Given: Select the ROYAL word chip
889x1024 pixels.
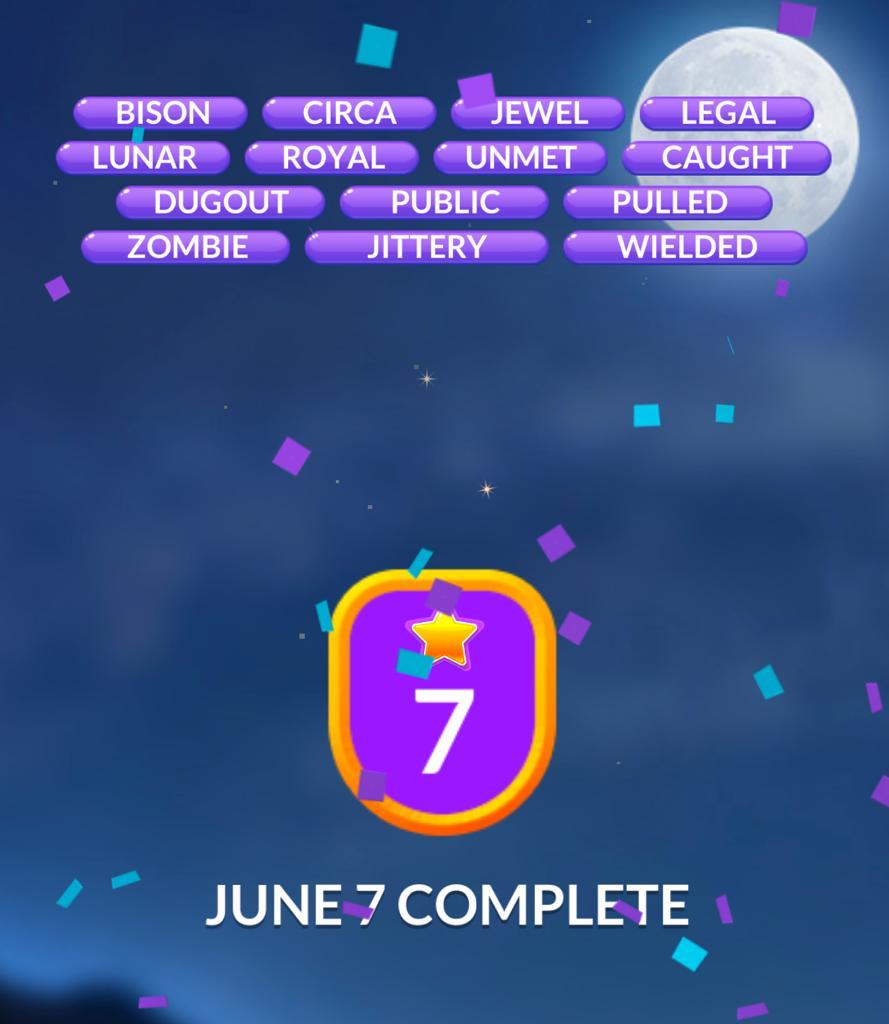Looking at the screenshot, I should pyautogui.click(x=332, y=158).
